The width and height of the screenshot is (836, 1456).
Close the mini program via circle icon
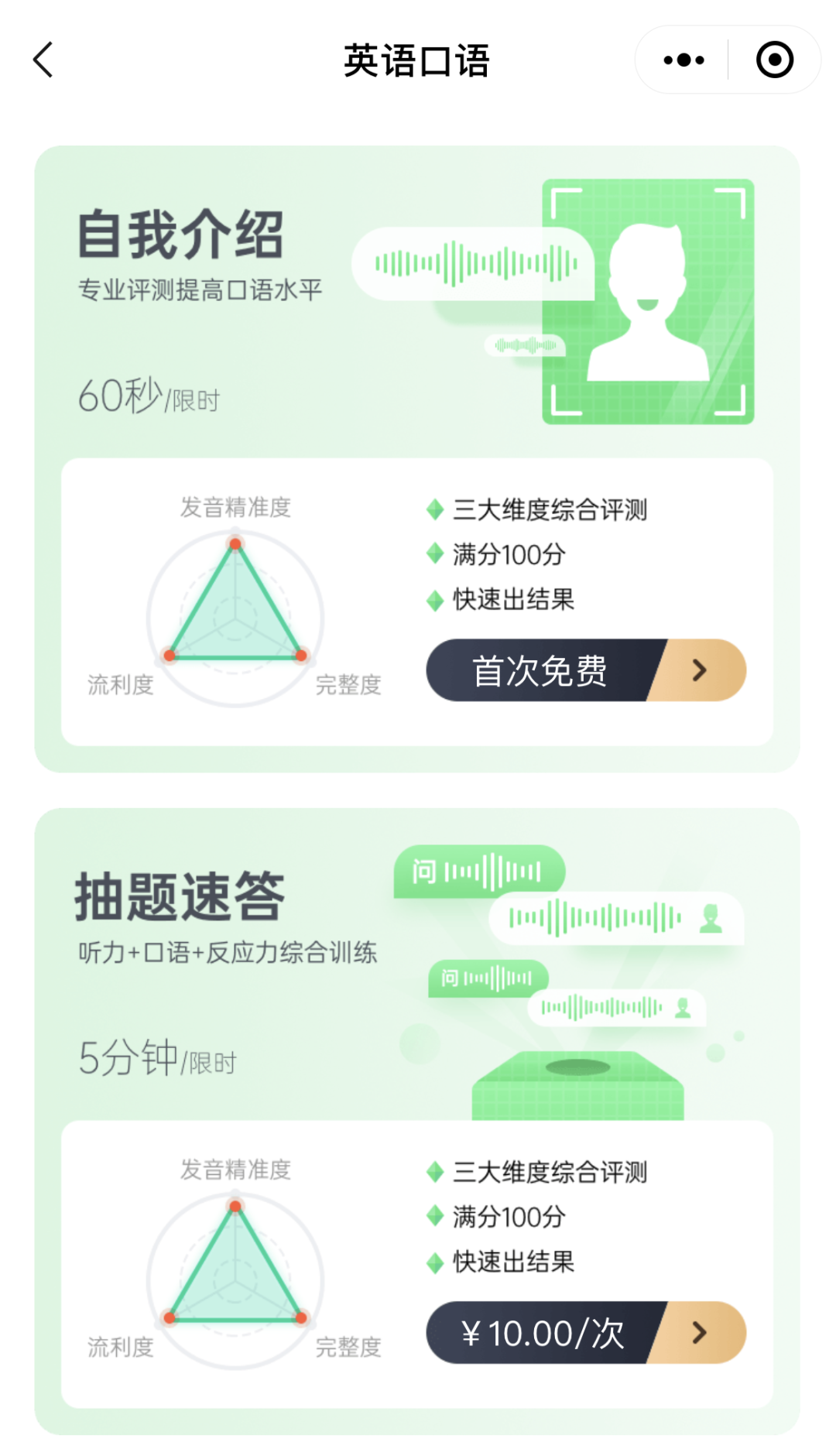coord(774,60)
